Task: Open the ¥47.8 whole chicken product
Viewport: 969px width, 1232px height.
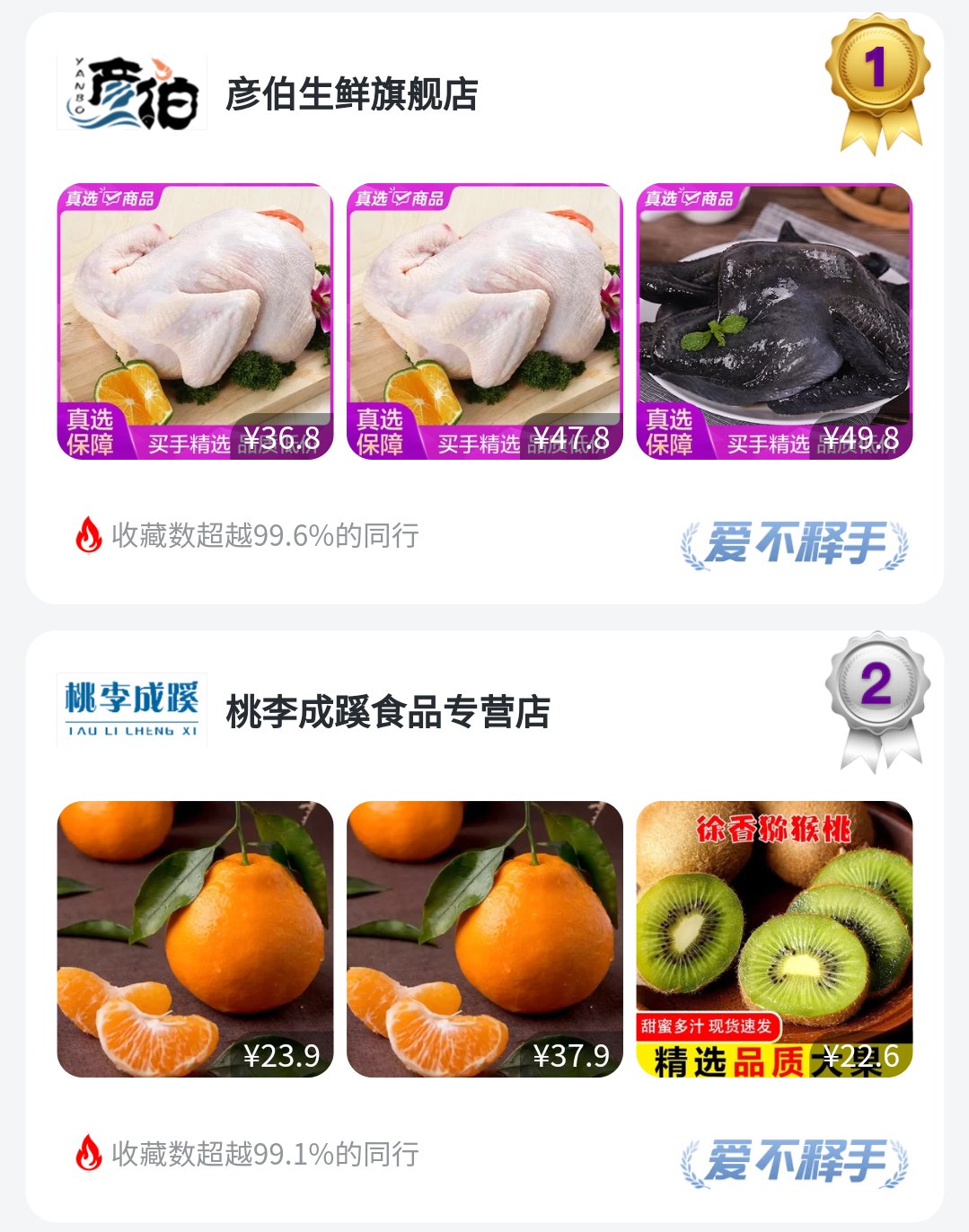Action: tap(484, 321)
